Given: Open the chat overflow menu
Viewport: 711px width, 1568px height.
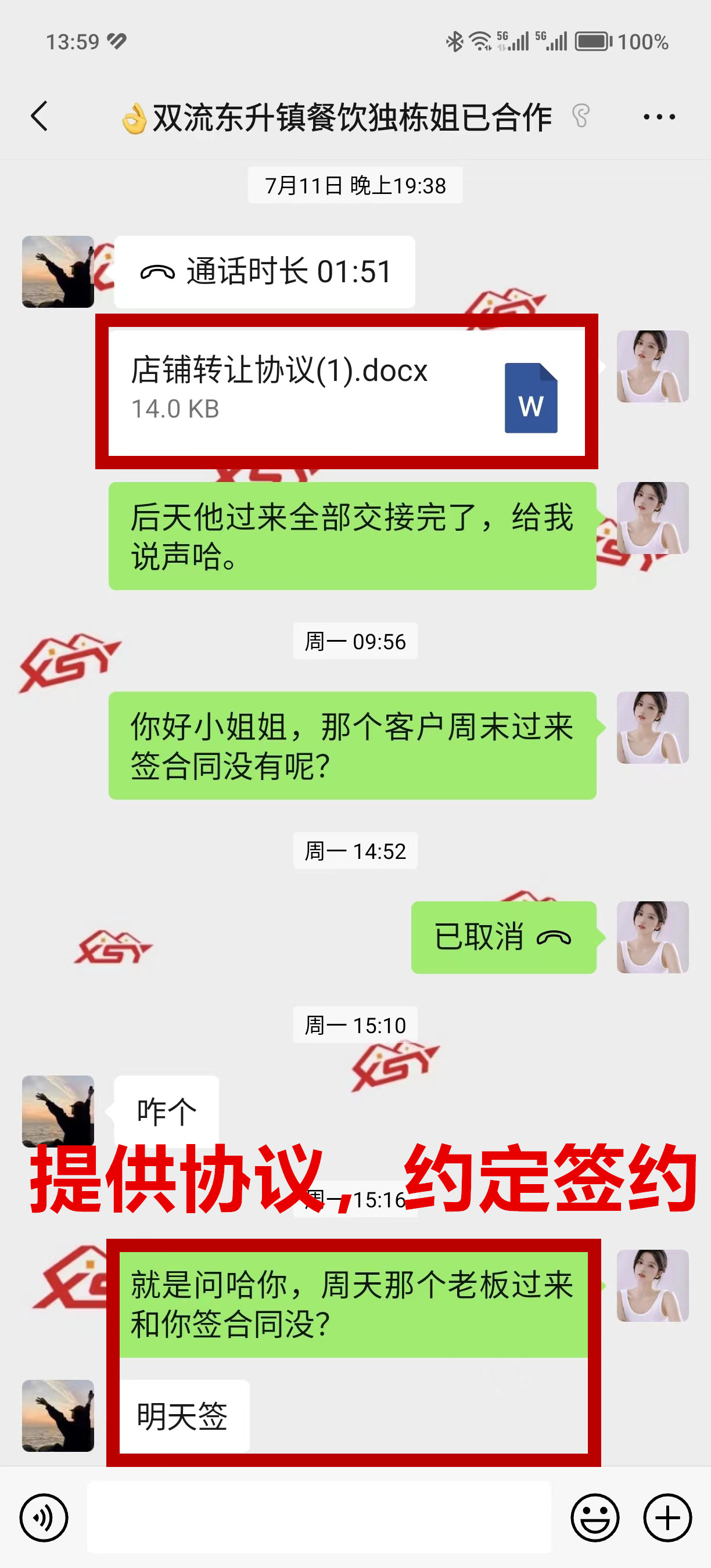Looking at the screenshot, I should click(x=659, y=117).
